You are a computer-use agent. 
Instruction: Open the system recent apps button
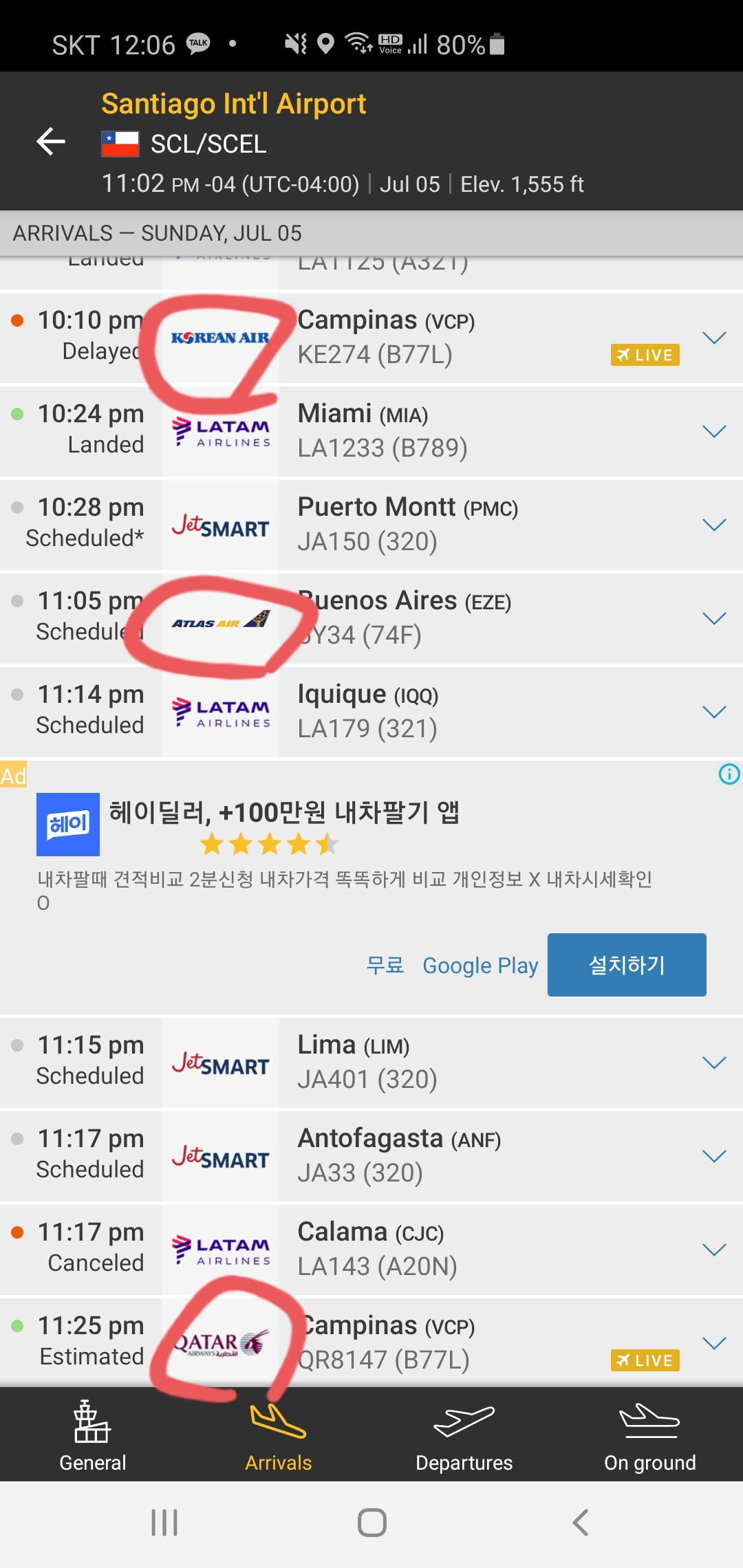164,1523
